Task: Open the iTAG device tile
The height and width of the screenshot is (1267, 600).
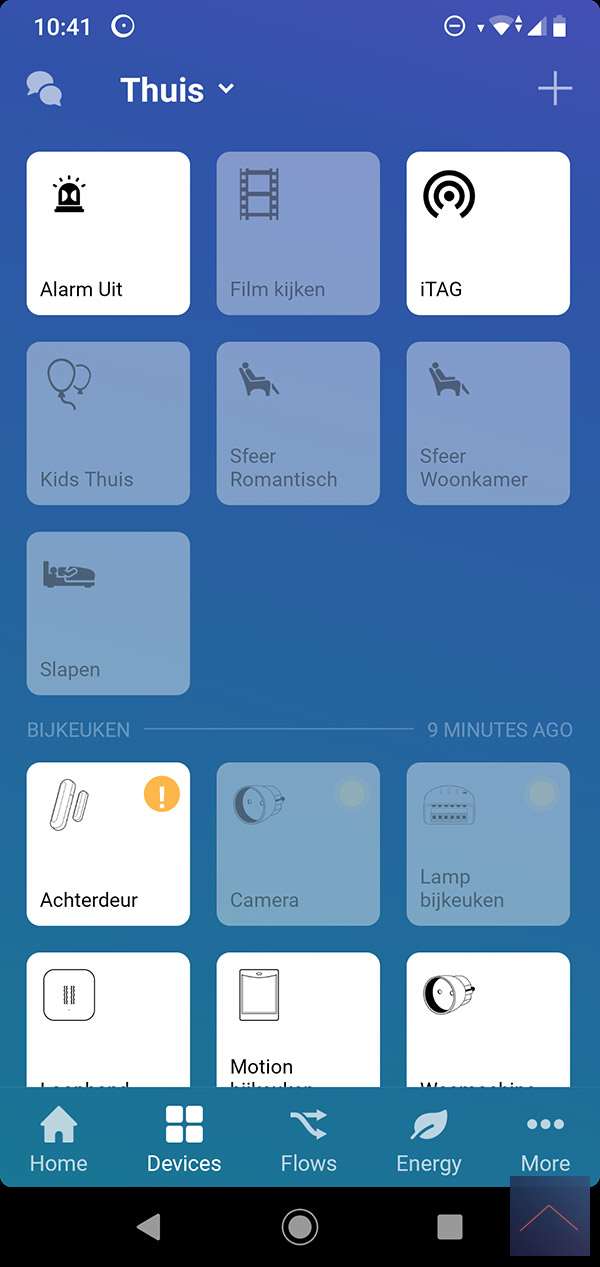Action: click(x=488, y=233)
